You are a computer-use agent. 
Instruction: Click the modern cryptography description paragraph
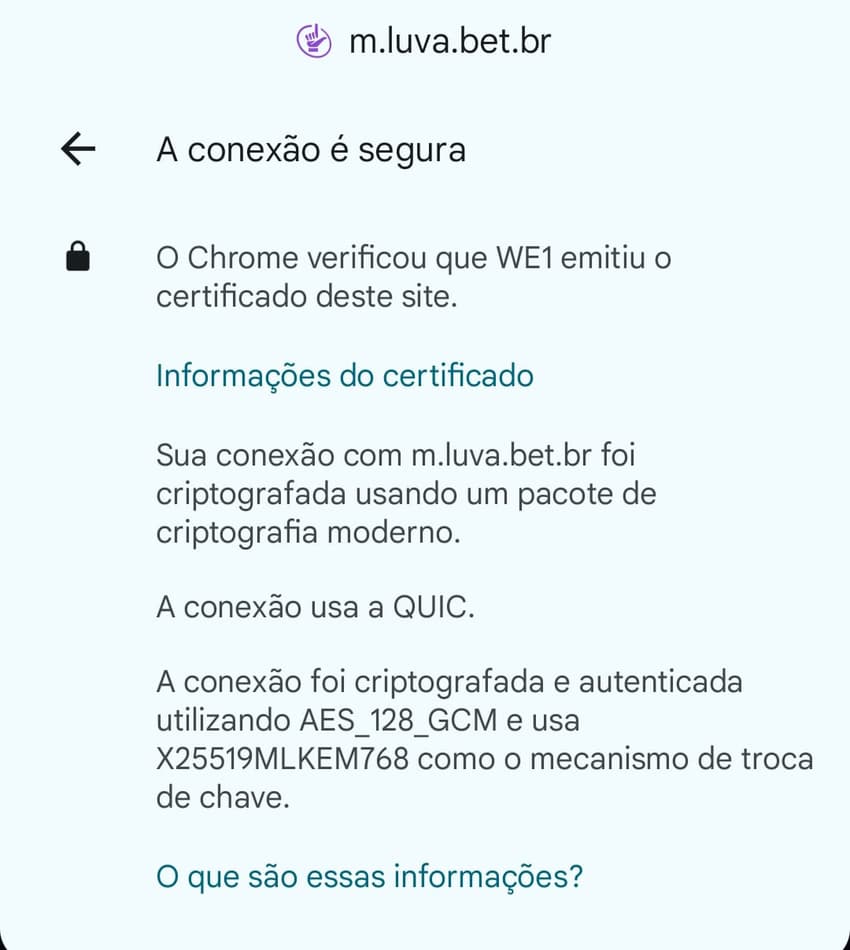[x=400, y=493]
